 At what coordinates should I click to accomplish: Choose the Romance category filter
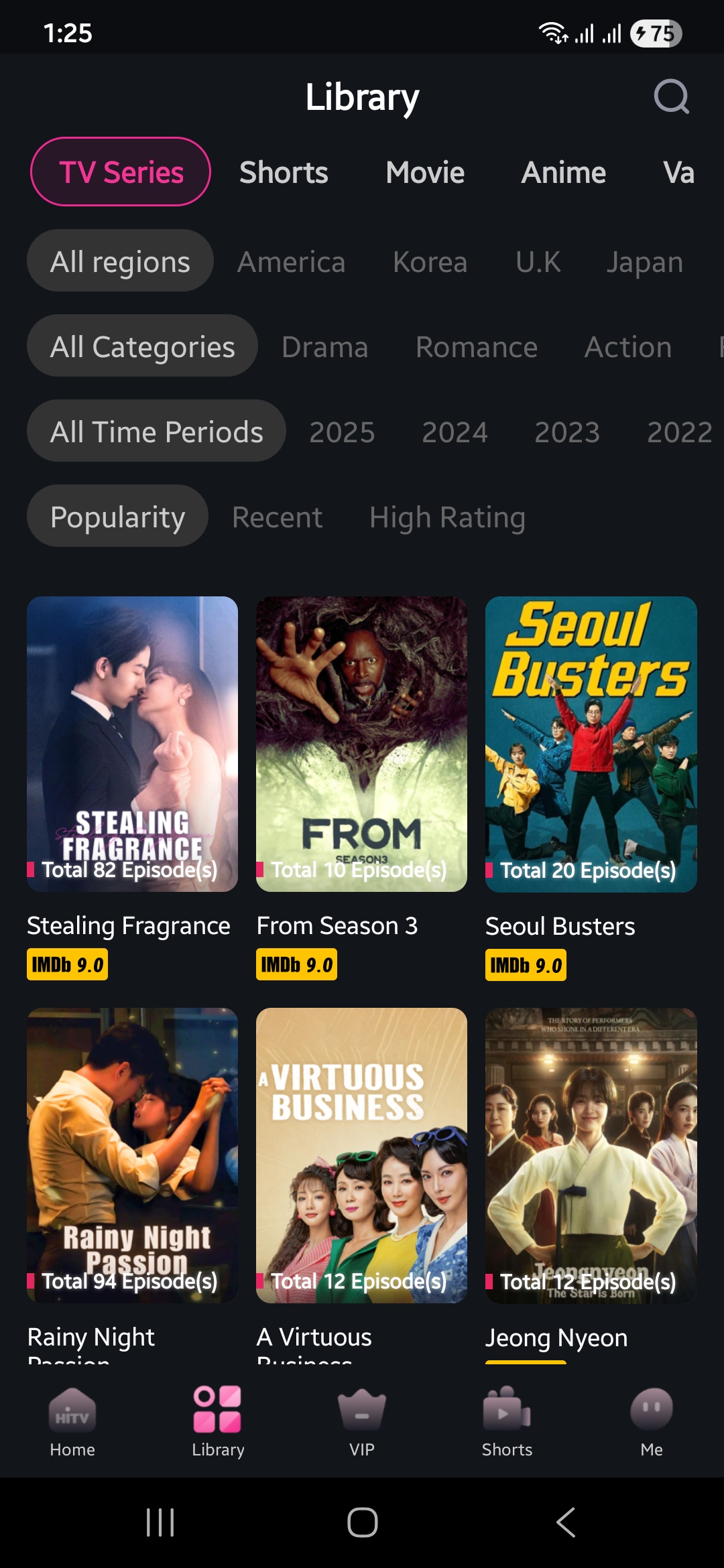476,347
